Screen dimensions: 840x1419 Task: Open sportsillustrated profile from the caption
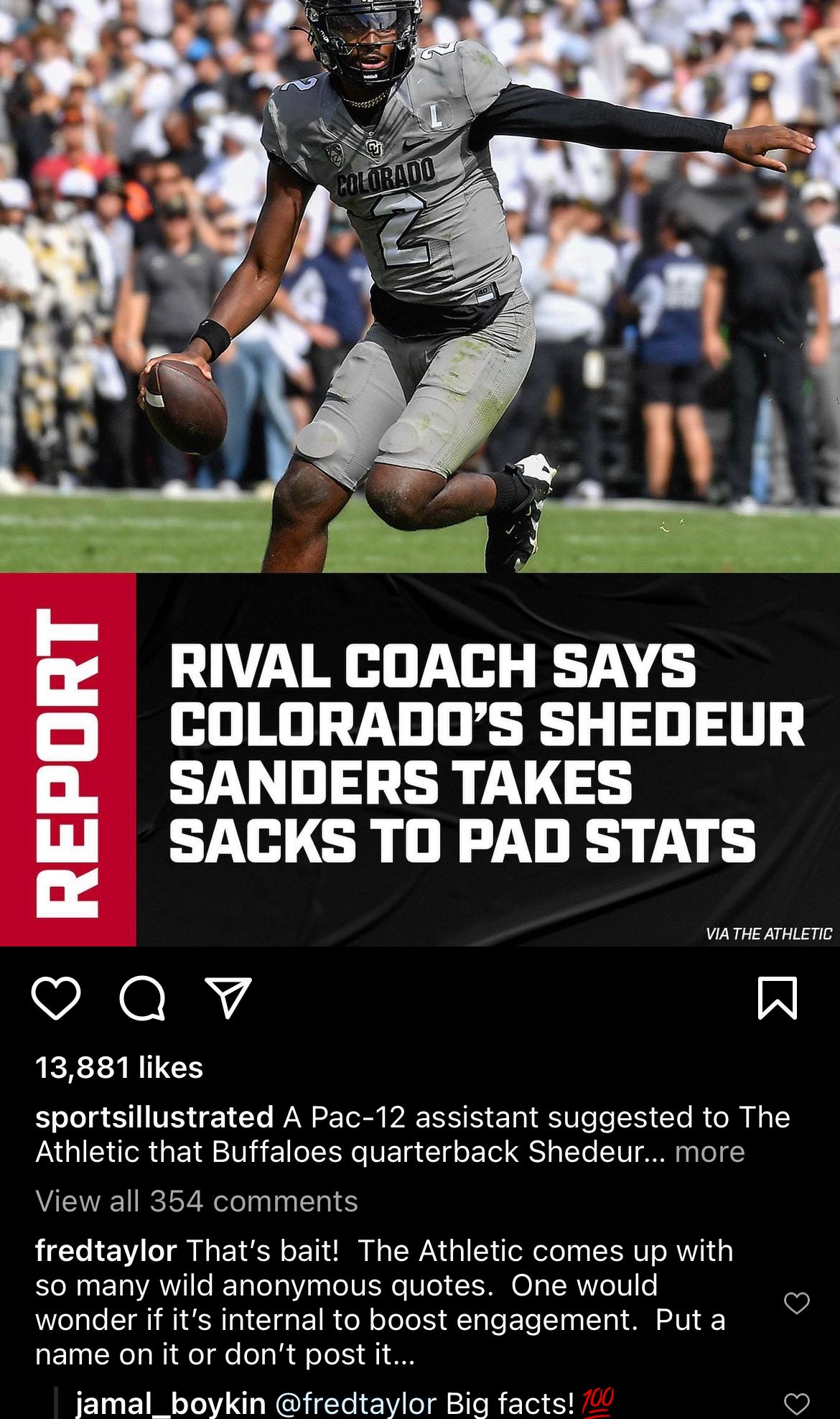pyautogui.click(x=154, y=1117)
